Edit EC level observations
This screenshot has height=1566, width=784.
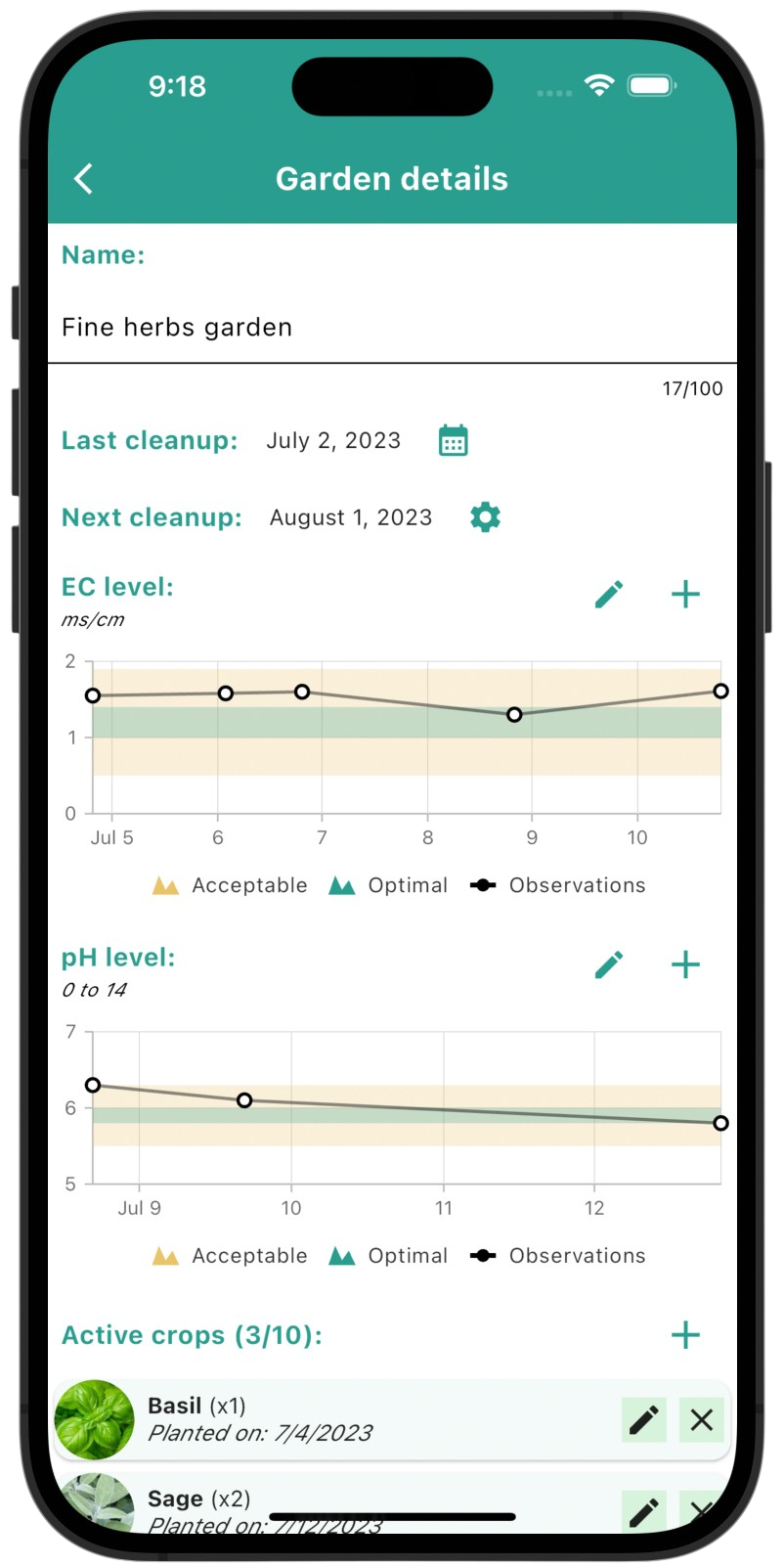coord(609,594)
